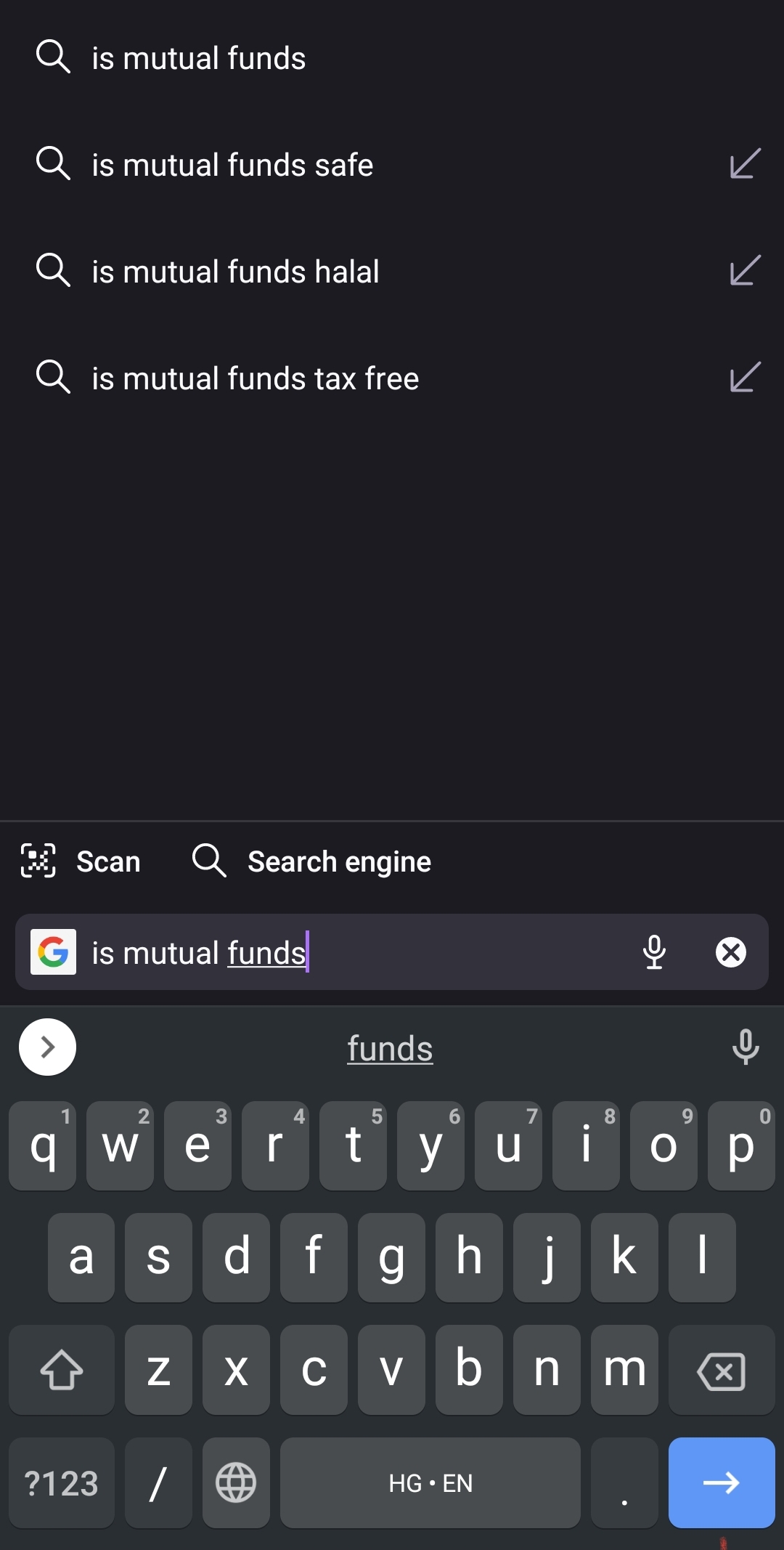Open the Scan QR code option

[x=81, y=861]
